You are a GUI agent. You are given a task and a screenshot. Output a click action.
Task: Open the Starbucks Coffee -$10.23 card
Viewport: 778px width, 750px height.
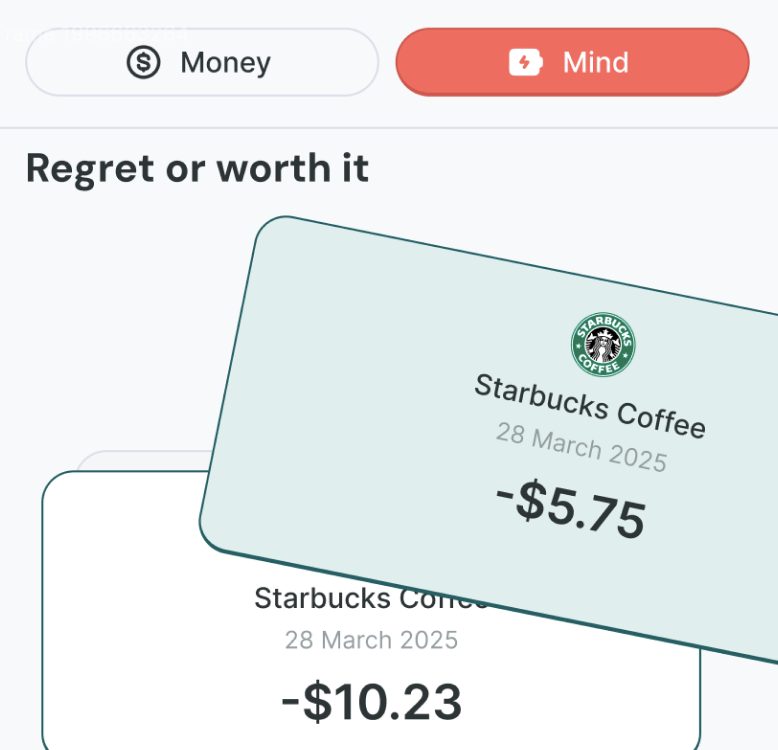point(370,680)
